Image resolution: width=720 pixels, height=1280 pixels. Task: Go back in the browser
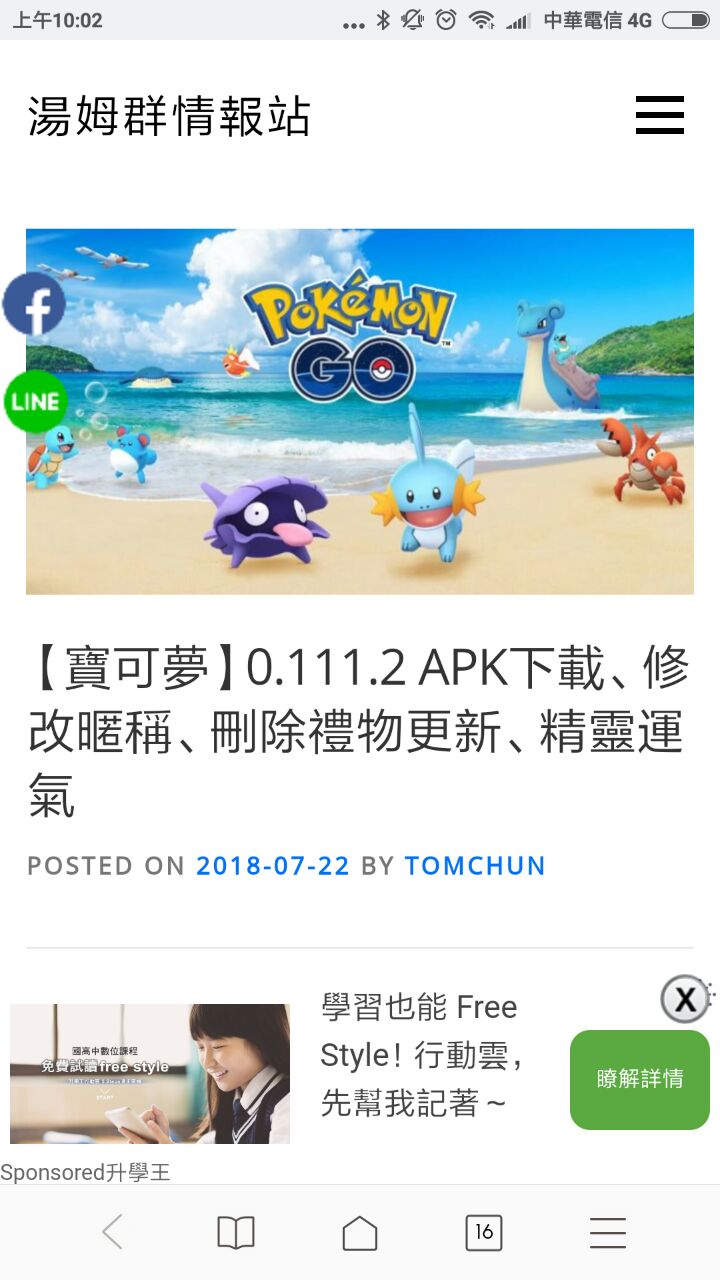tap(112, 1232)
